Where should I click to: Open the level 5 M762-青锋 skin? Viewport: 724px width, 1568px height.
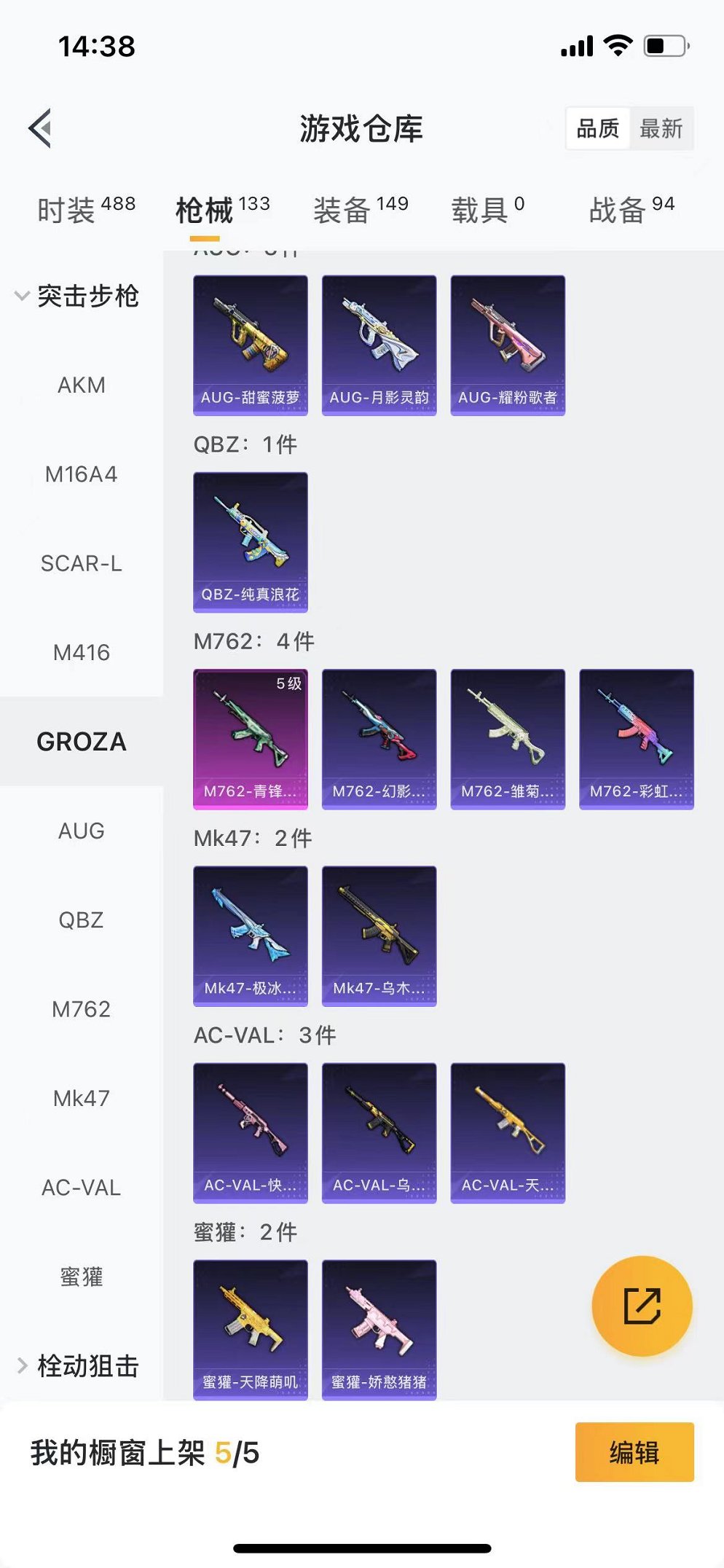coord(251,738)
